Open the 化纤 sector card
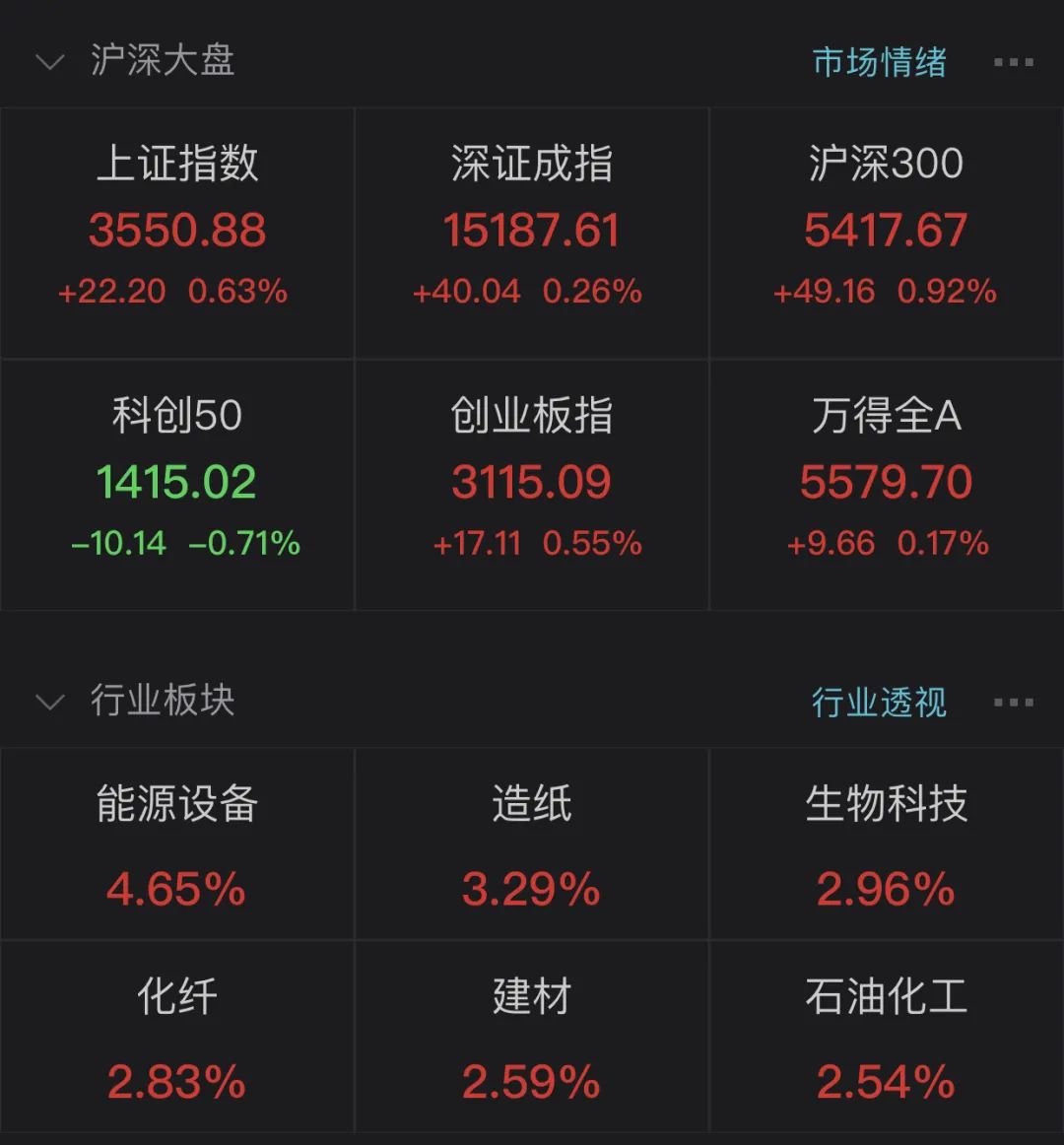This screenshot has height=1145, width=1064. pos(177,1037)
